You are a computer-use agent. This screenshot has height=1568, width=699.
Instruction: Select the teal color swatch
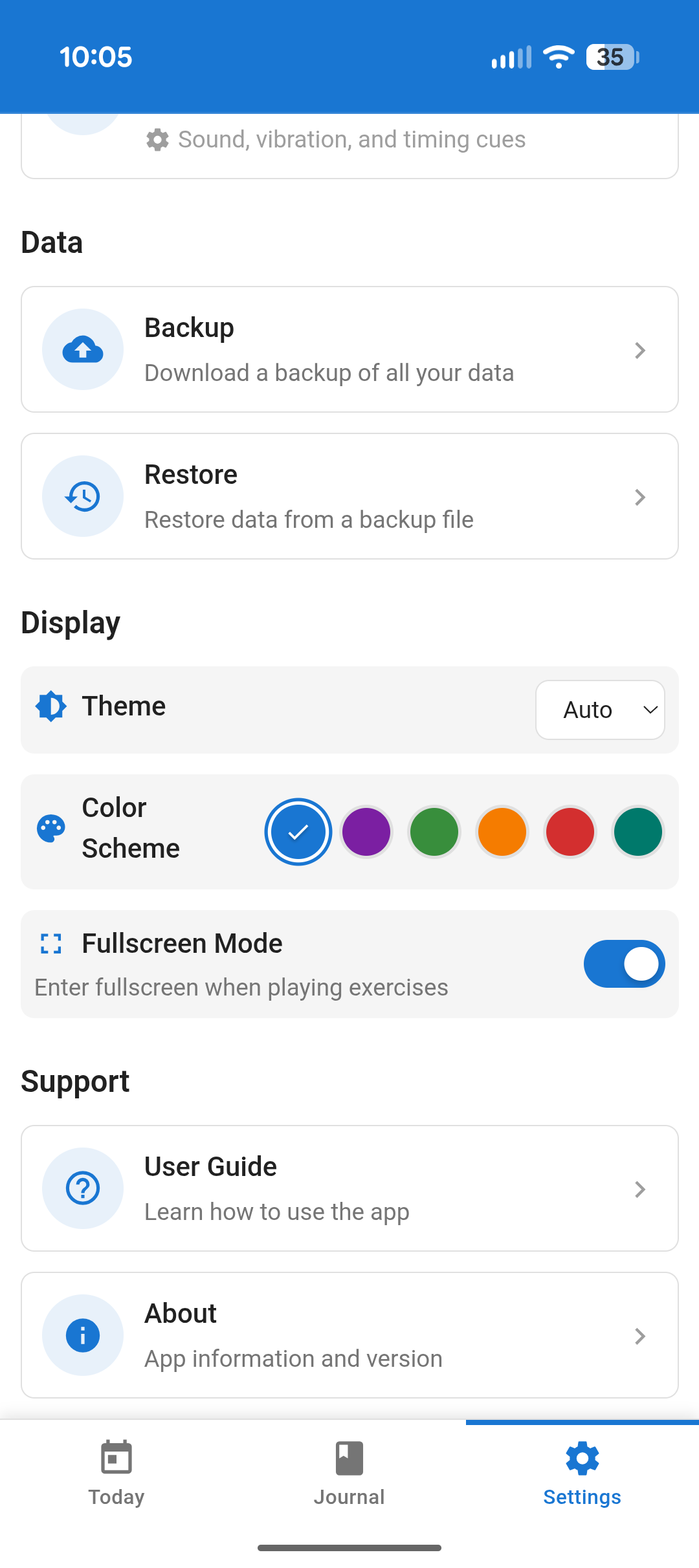[x=637, y=832]
